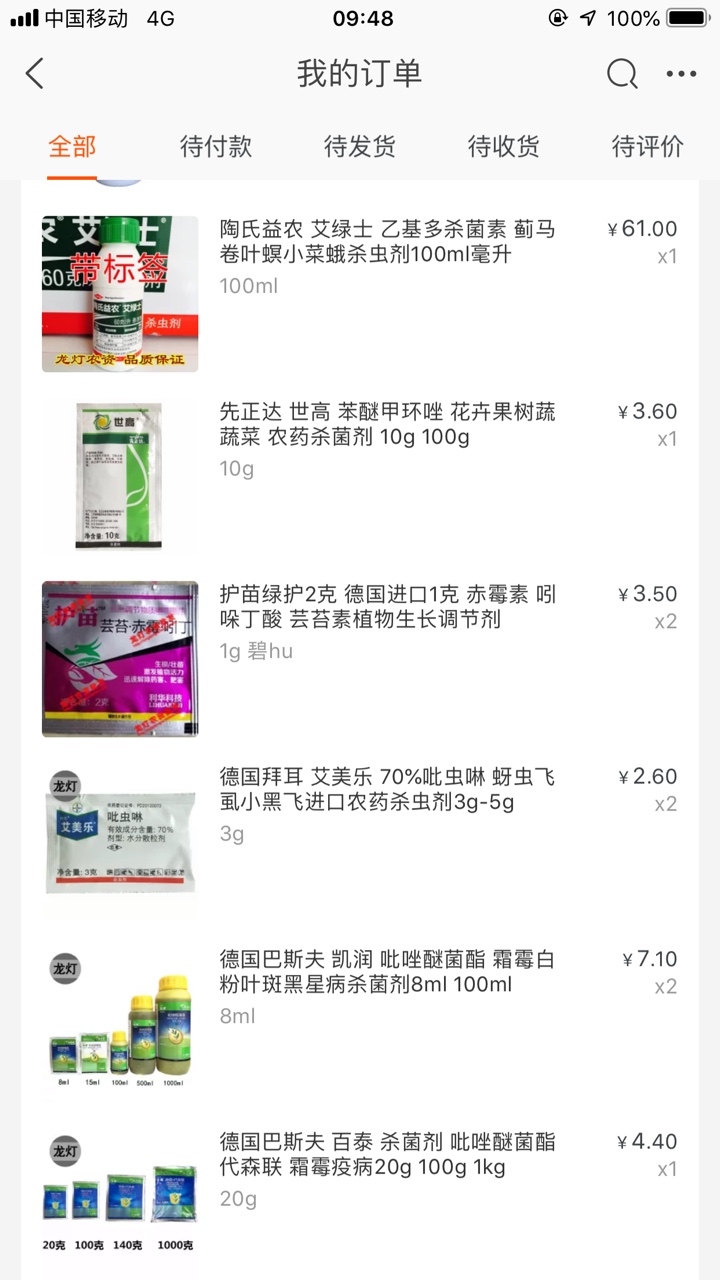Switch to the 待付款 tab
The height and width of the screenshot is (1280, 720).
coord(216,146)
